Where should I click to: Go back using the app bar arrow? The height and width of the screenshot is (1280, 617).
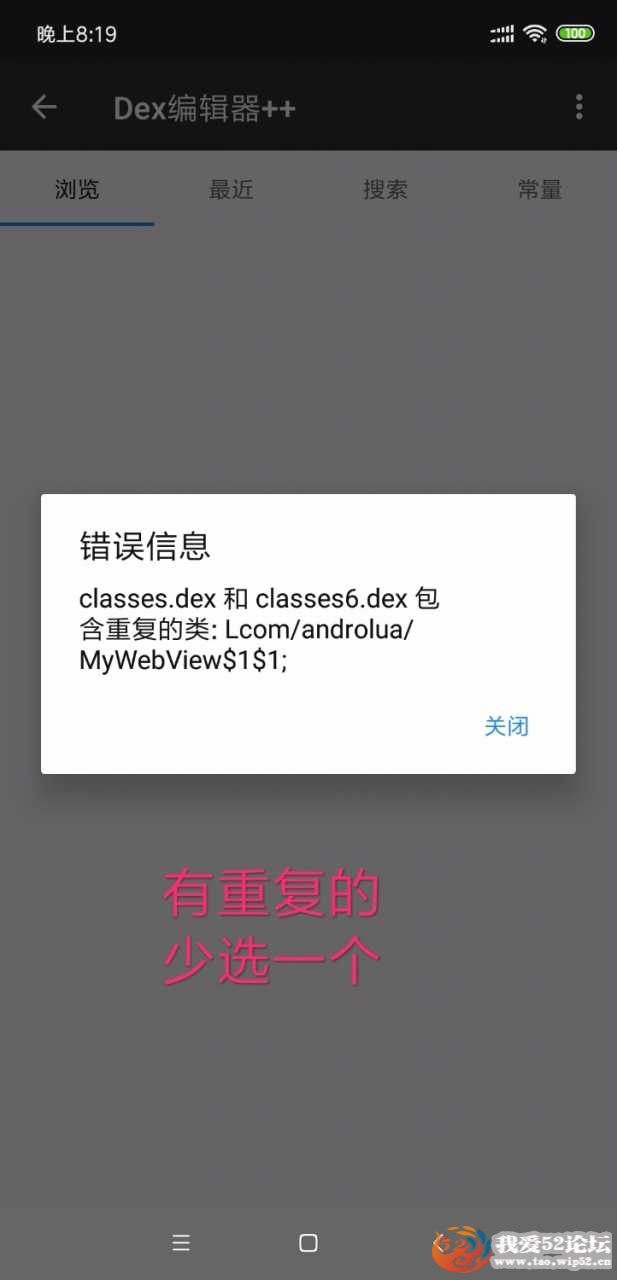pyautogui.click(x=44, y=107)
